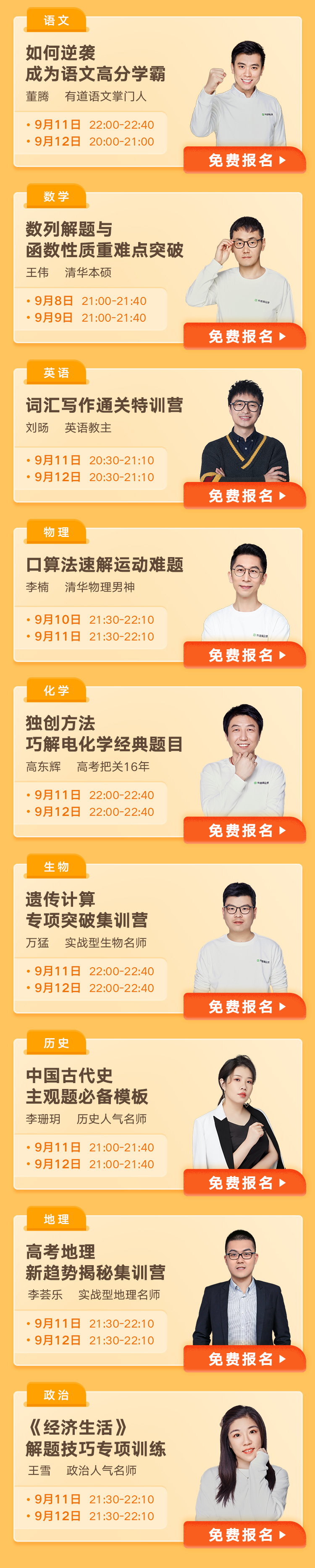Join 万猛's 生物 training camp
This screenshot has width=315, height=1568.
pos(244,1006)
